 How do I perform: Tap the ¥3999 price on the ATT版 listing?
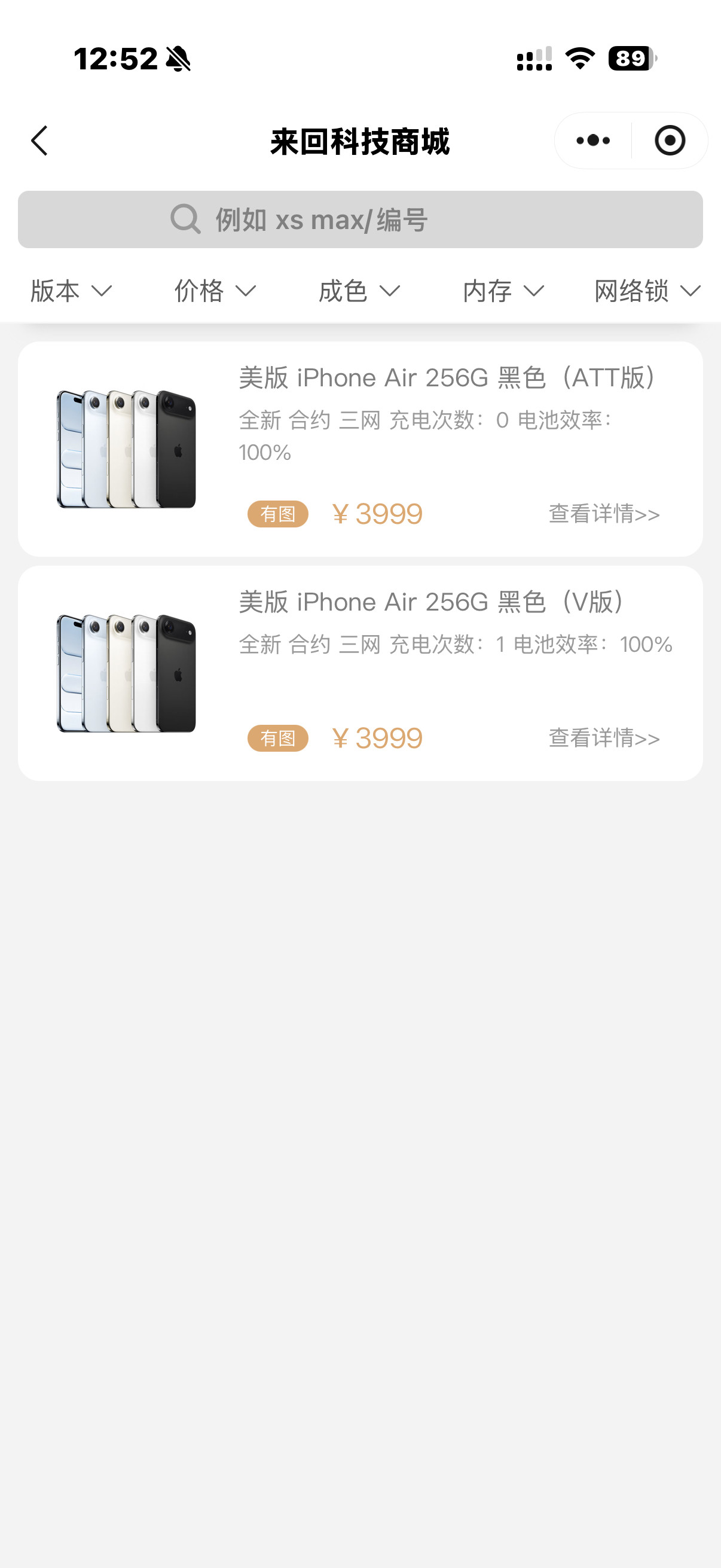[x=377, y=513]
